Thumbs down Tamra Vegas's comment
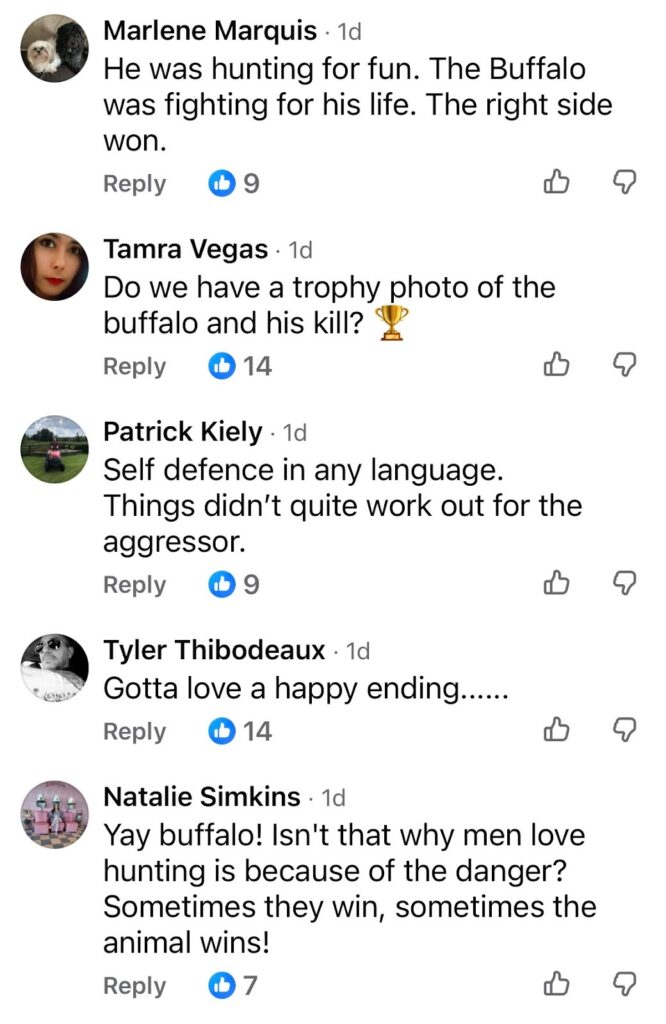This screenshot has width=666, height=1024. point(624,366)
